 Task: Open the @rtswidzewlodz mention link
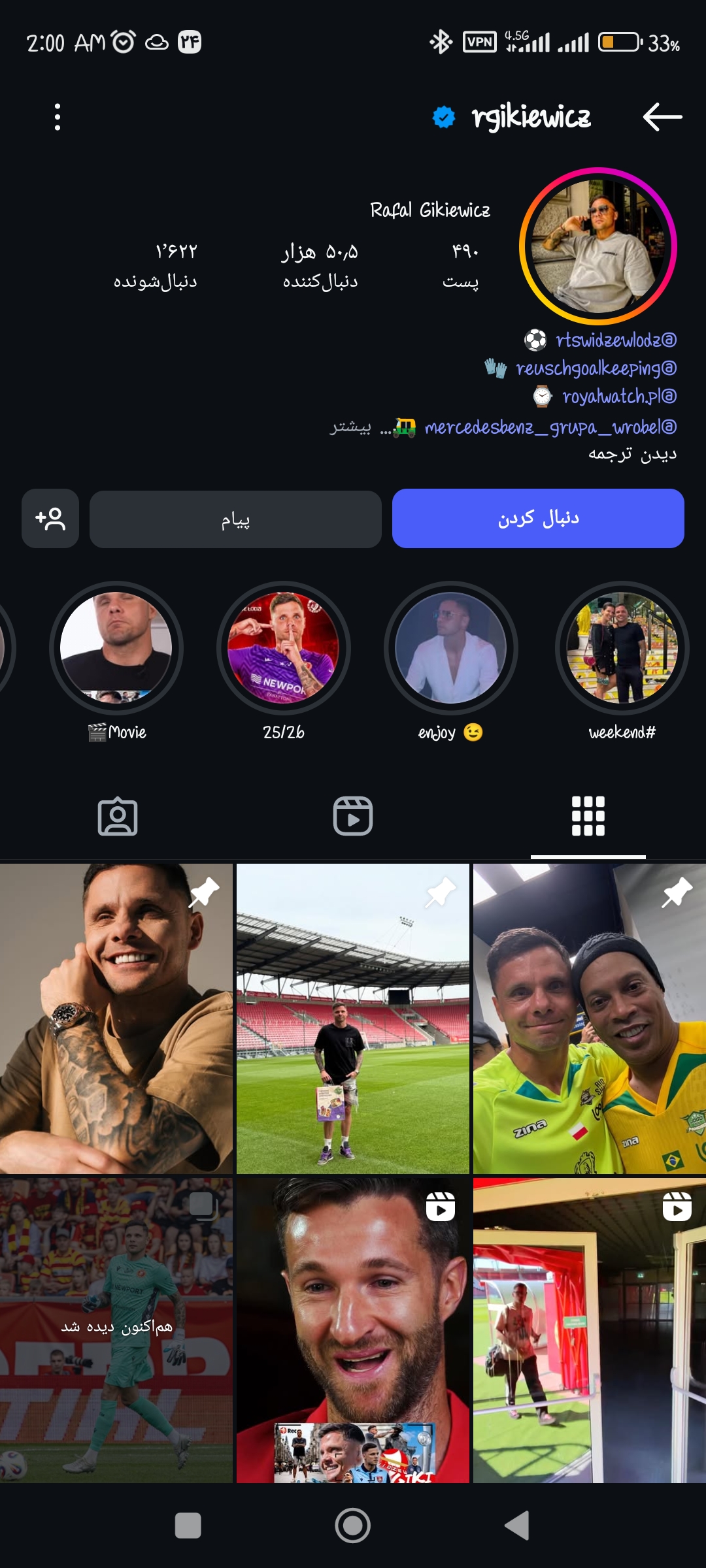(615, 340)
